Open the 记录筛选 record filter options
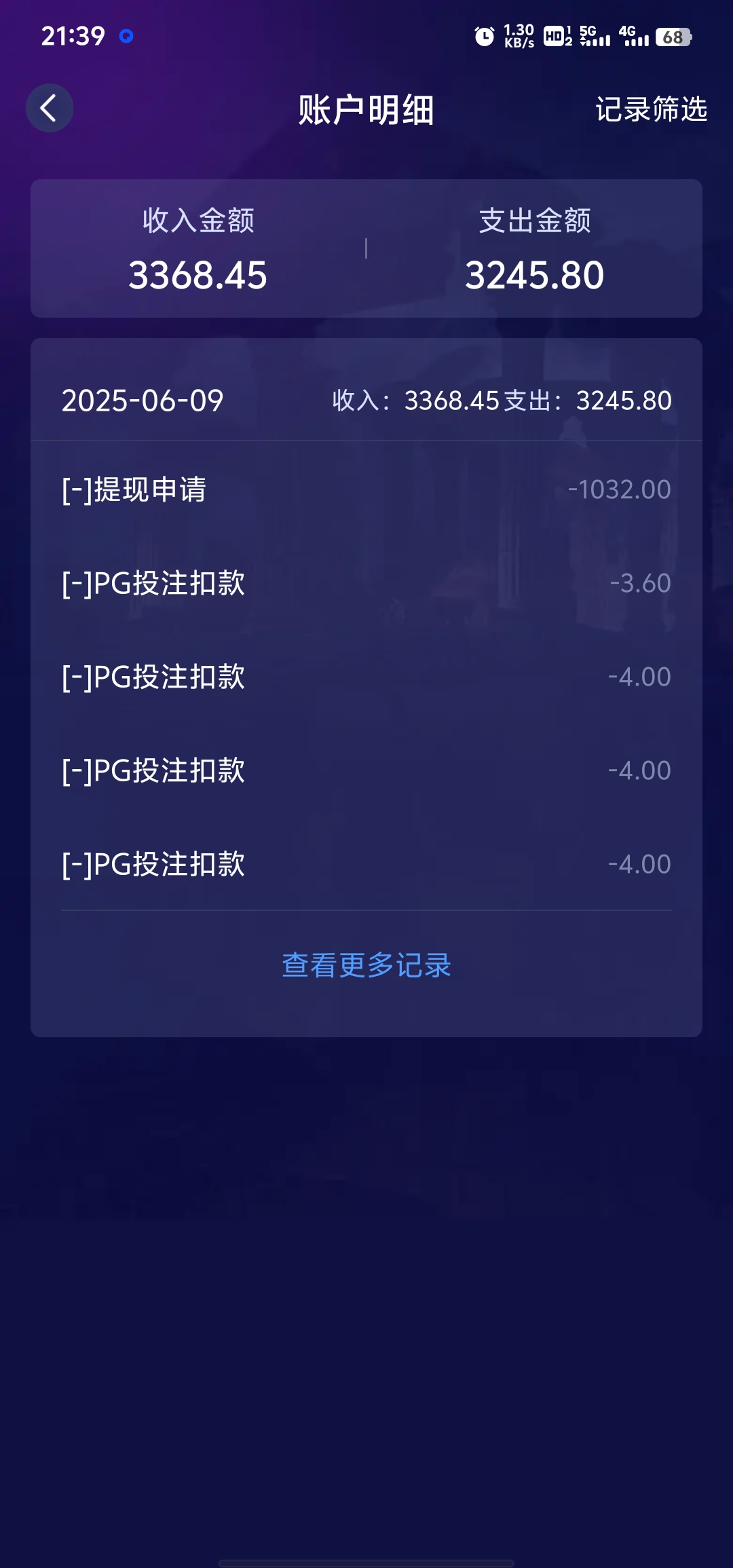733x1568 pixels. click(x=652, y=109)
